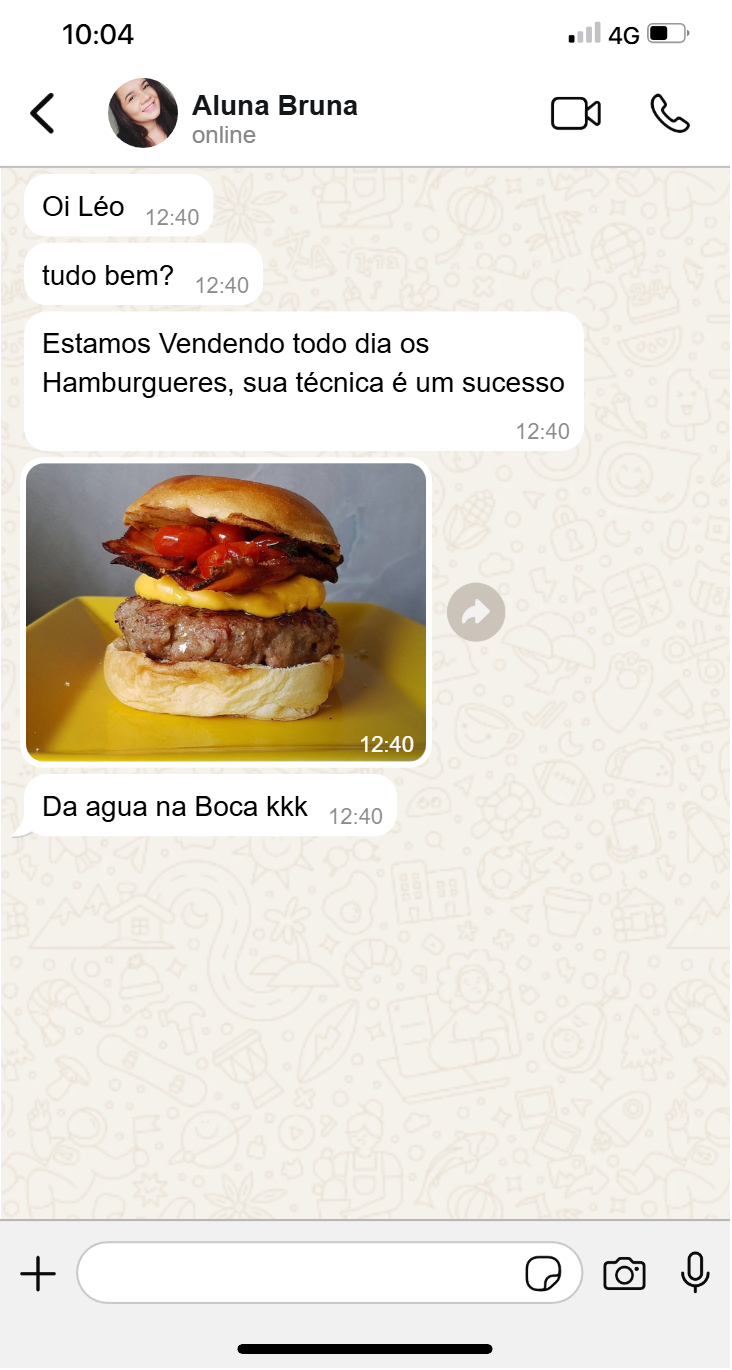Open the attachment plus menu
The image size is (732, 1370).
pos(38,1274)
